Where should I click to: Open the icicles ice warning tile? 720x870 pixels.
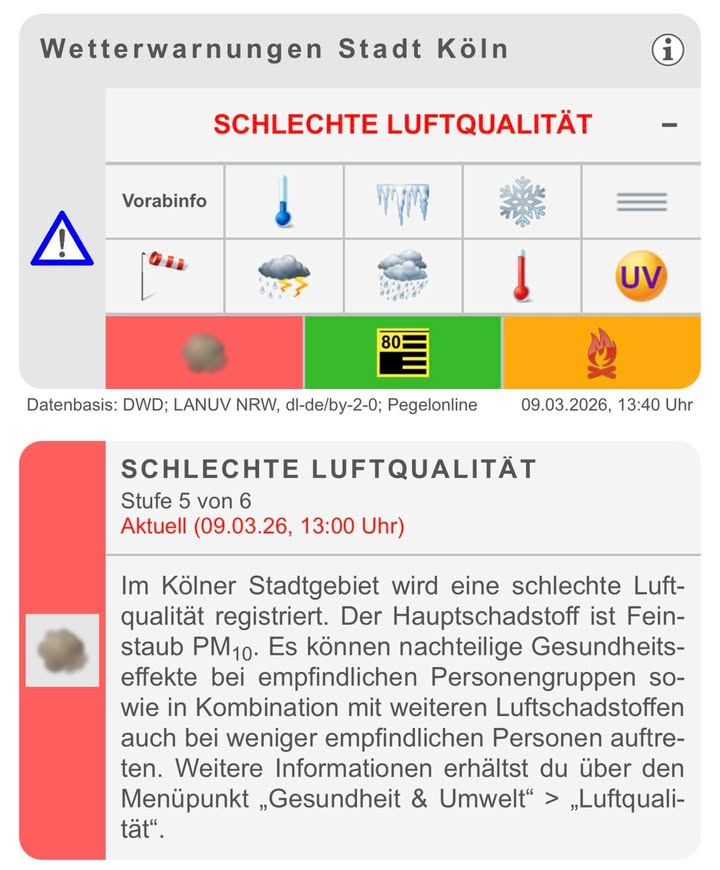pos(403,201)
